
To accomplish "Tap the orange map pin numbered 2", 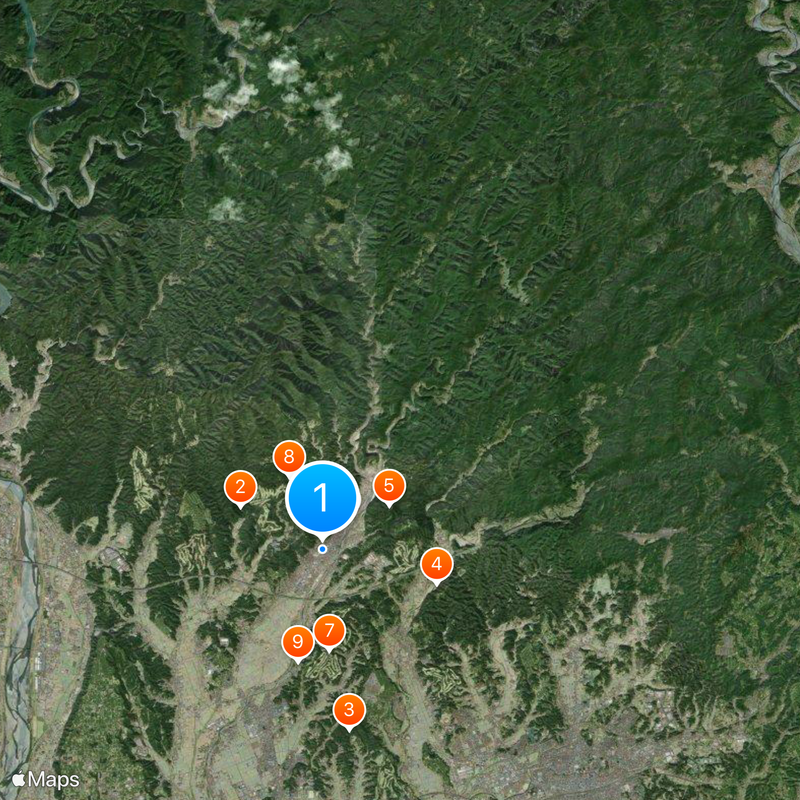I will pyautogui.click(x=240, y=487).
